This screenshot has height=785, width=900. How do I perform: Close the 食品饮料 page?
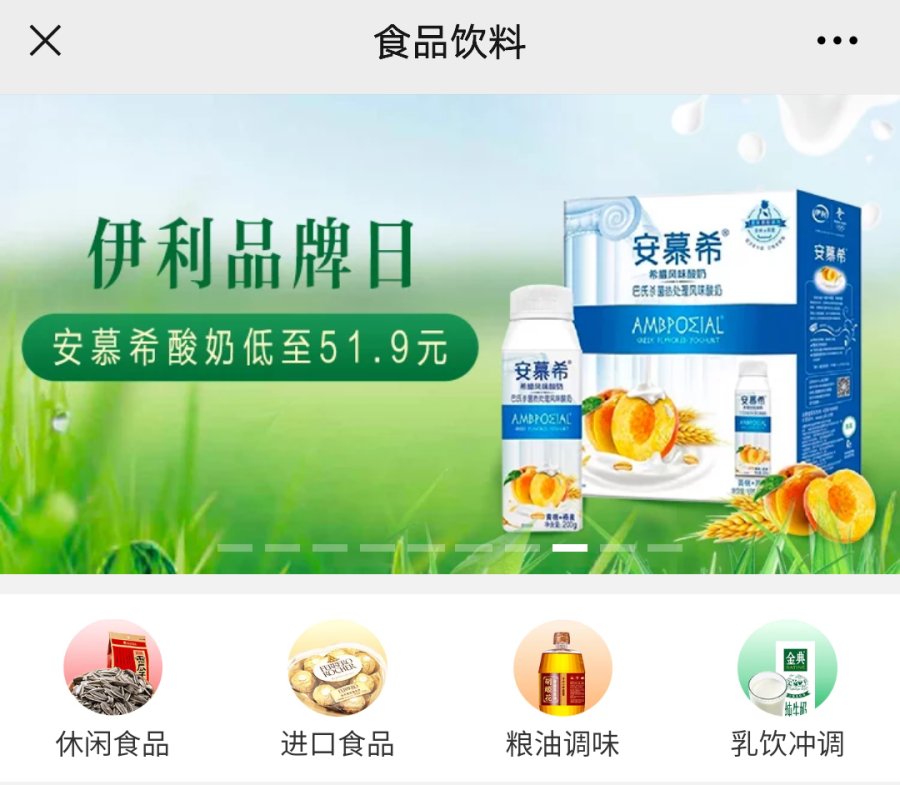(x=45, y=41)
